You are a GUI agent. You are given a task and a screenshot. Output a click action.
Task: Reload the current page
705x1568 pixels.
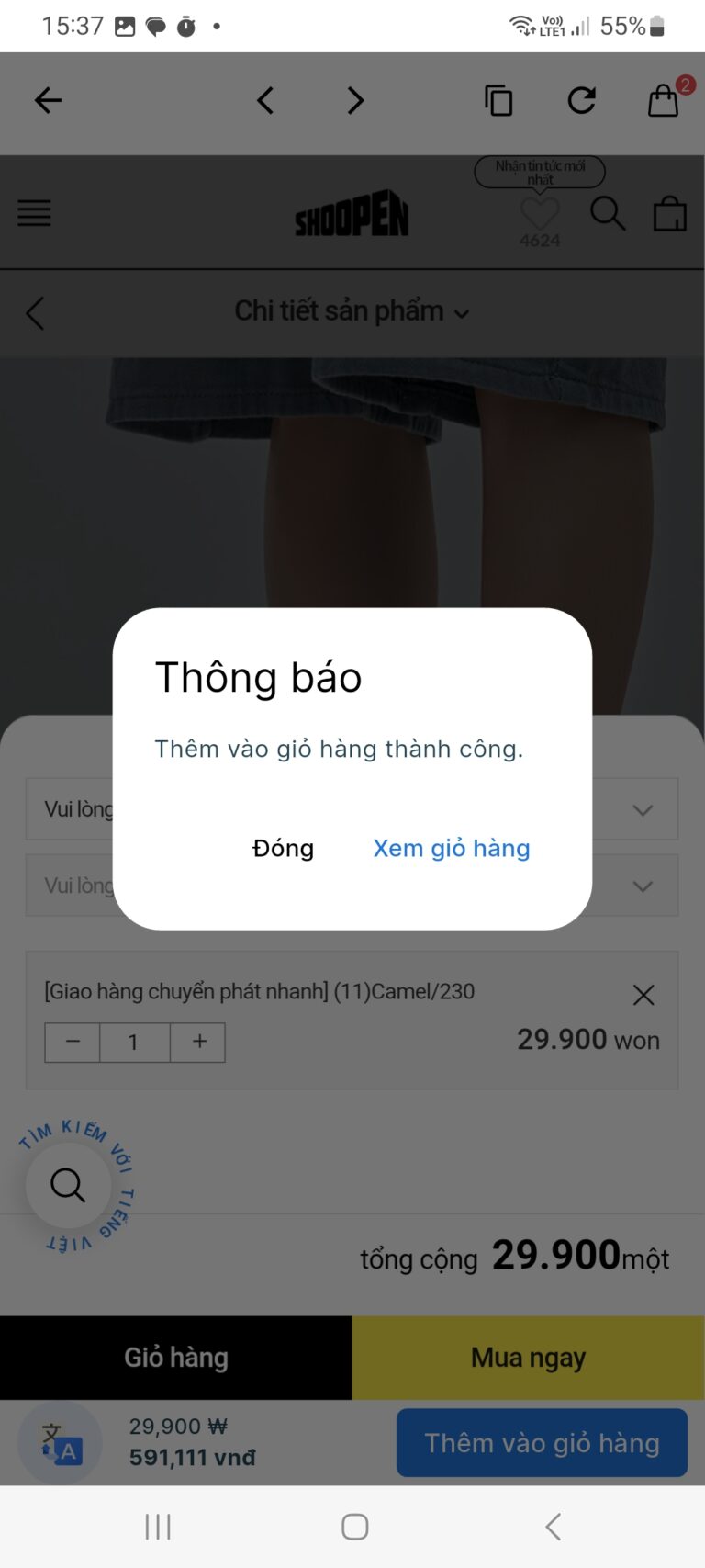[x=581, y=100]
